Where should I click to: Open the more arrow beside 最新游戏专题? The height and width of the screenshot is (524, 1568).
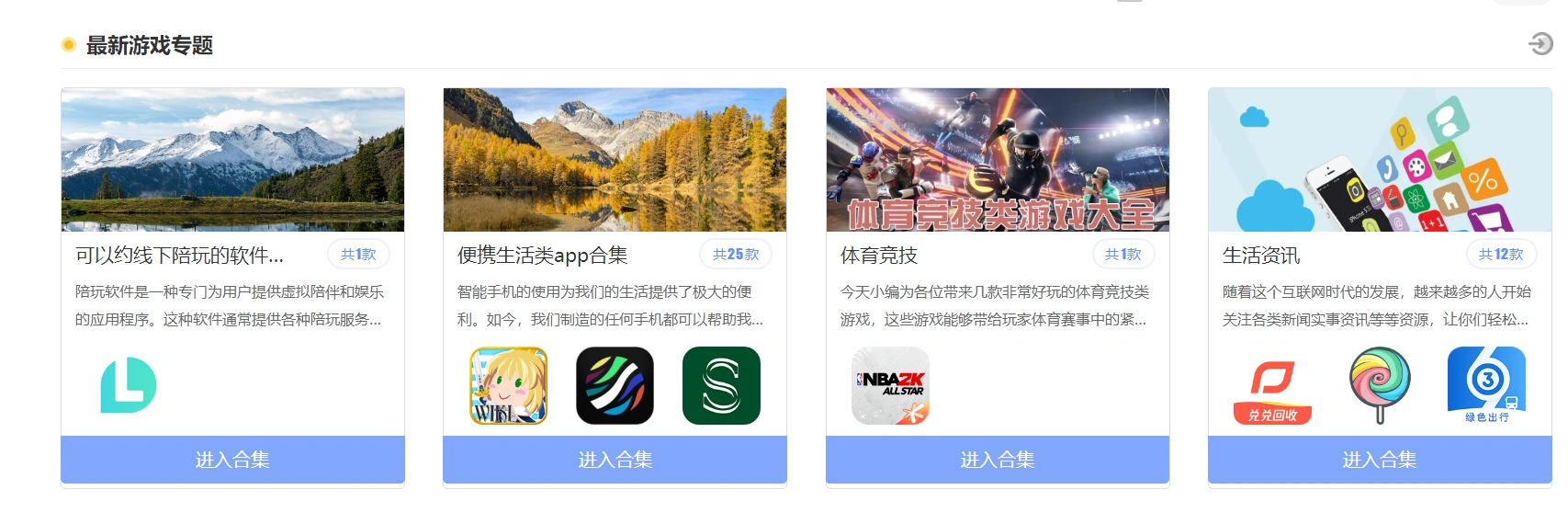tap(1540, 43)
